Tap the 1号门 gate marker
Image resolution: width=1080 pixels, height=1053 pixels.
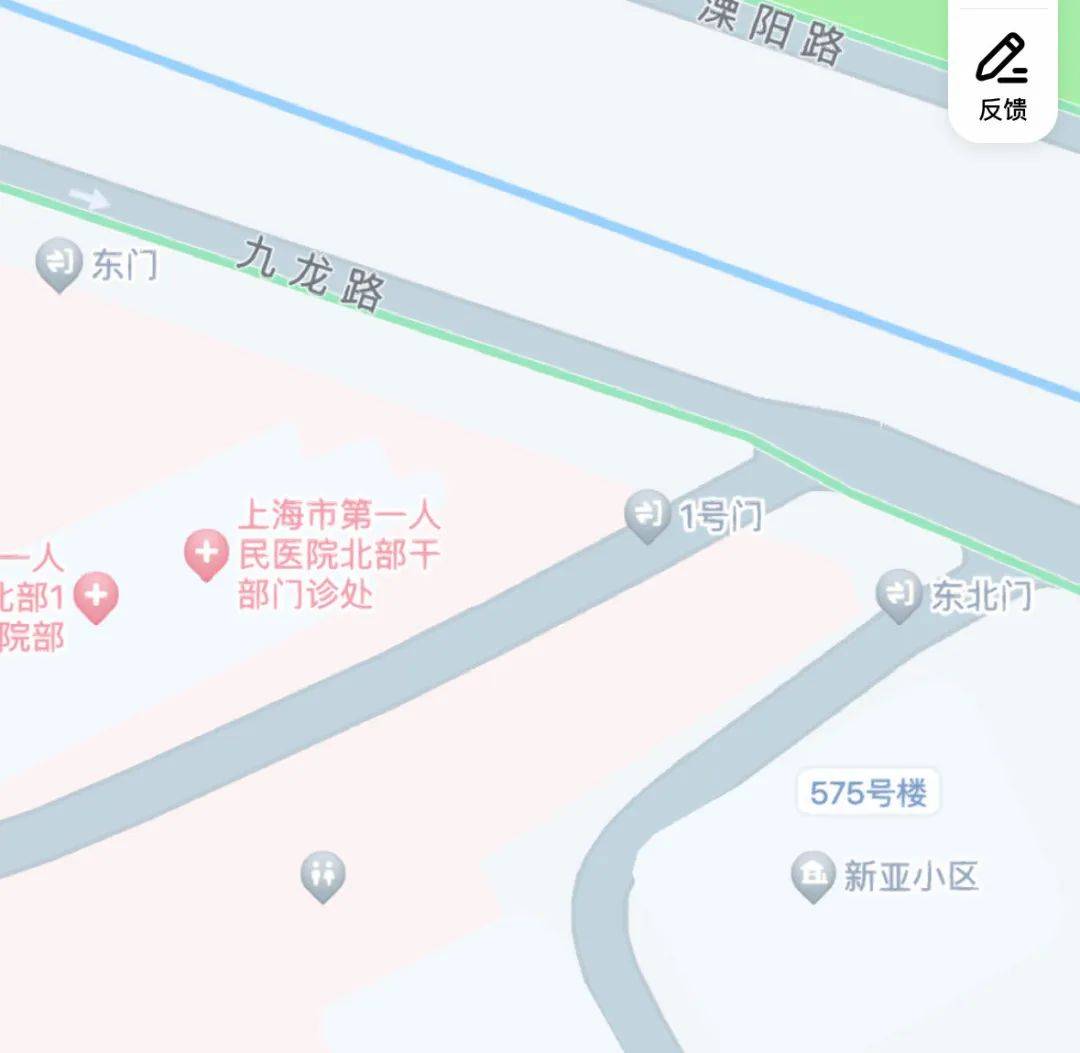647,515
